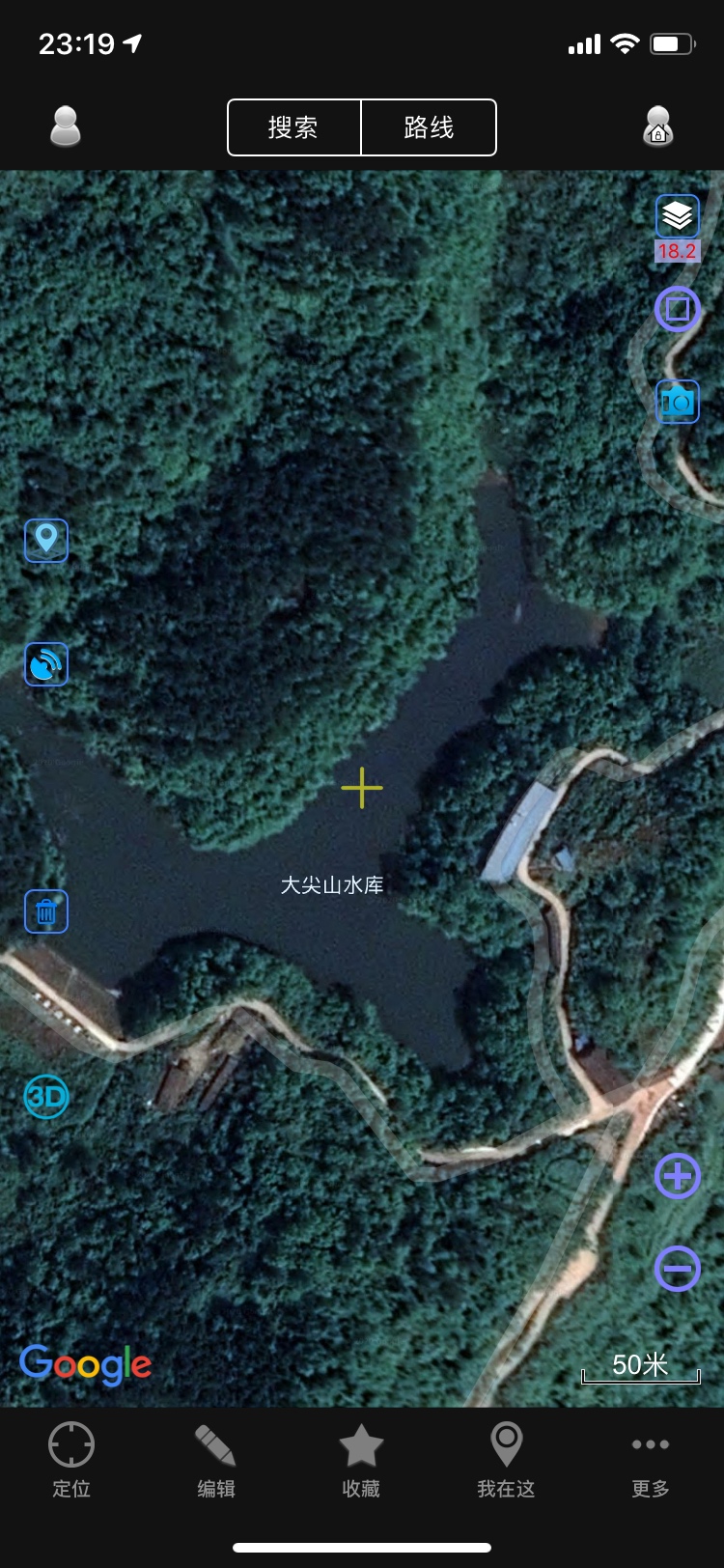Open the 更多 more menu
This screenshot has width=724, height=1568.
click(651, 1458)
